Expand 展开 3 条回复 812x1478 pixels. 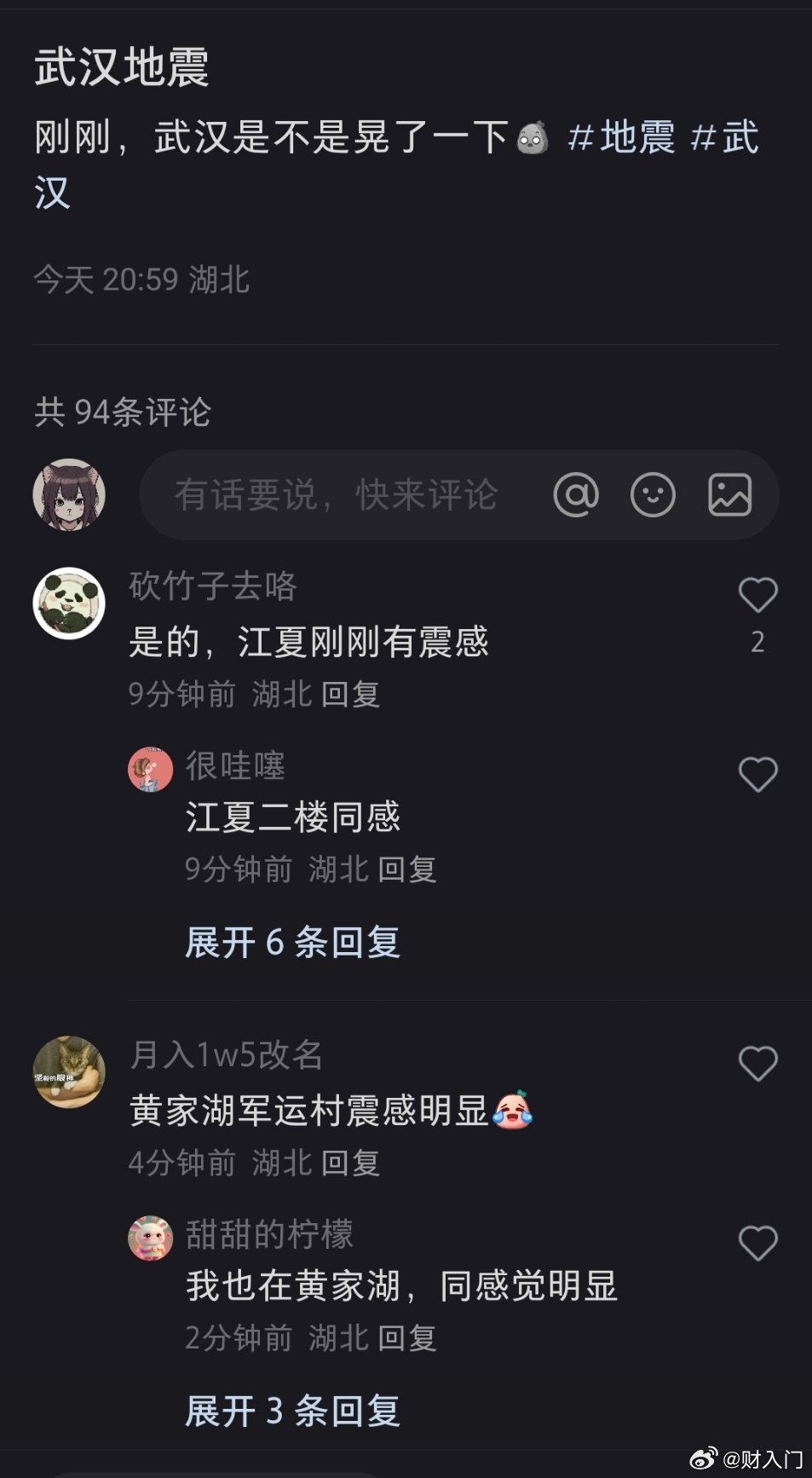point(292,1412)
